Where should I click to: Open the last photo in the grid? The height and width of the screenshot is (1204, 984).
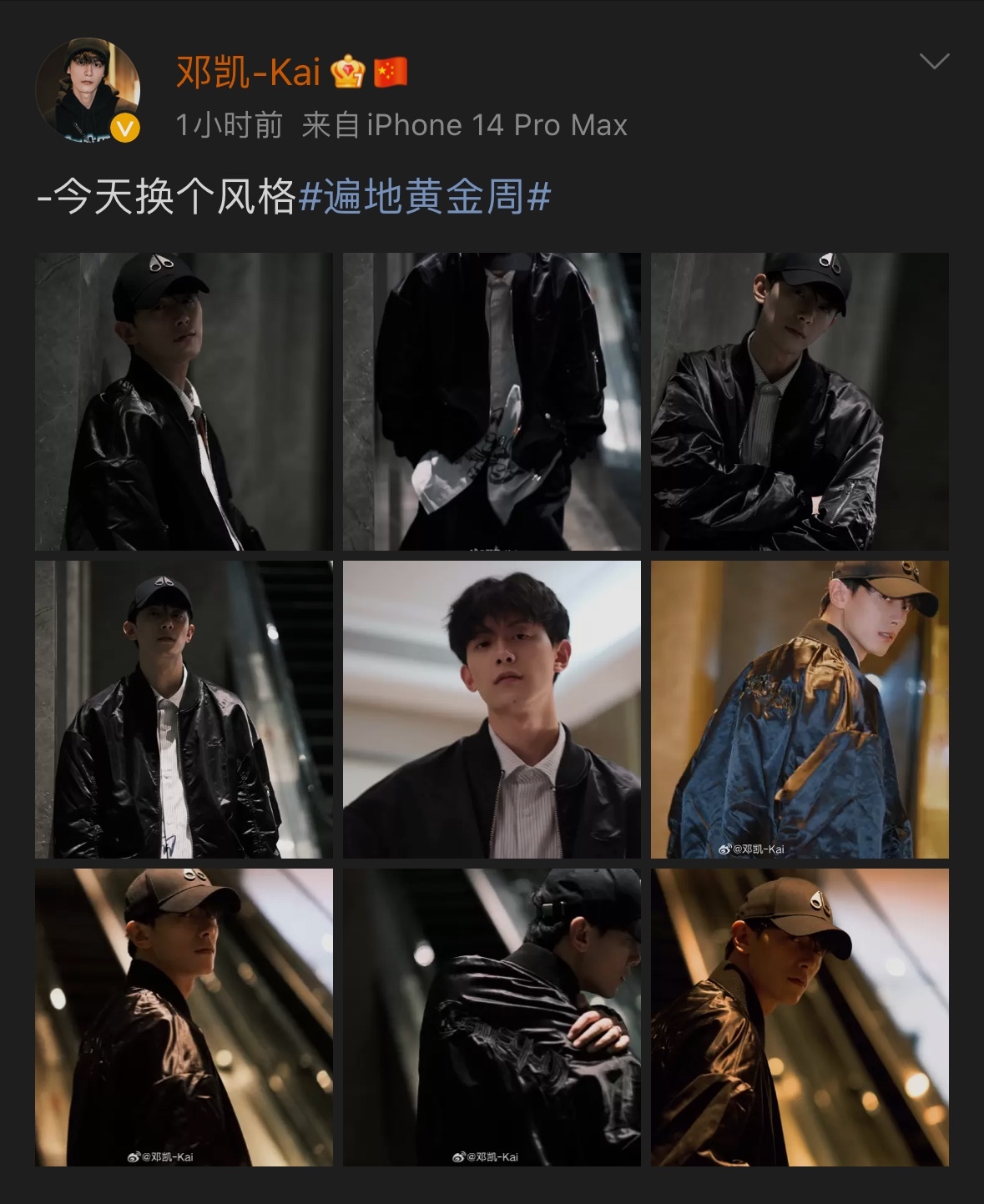point(800,1017)
